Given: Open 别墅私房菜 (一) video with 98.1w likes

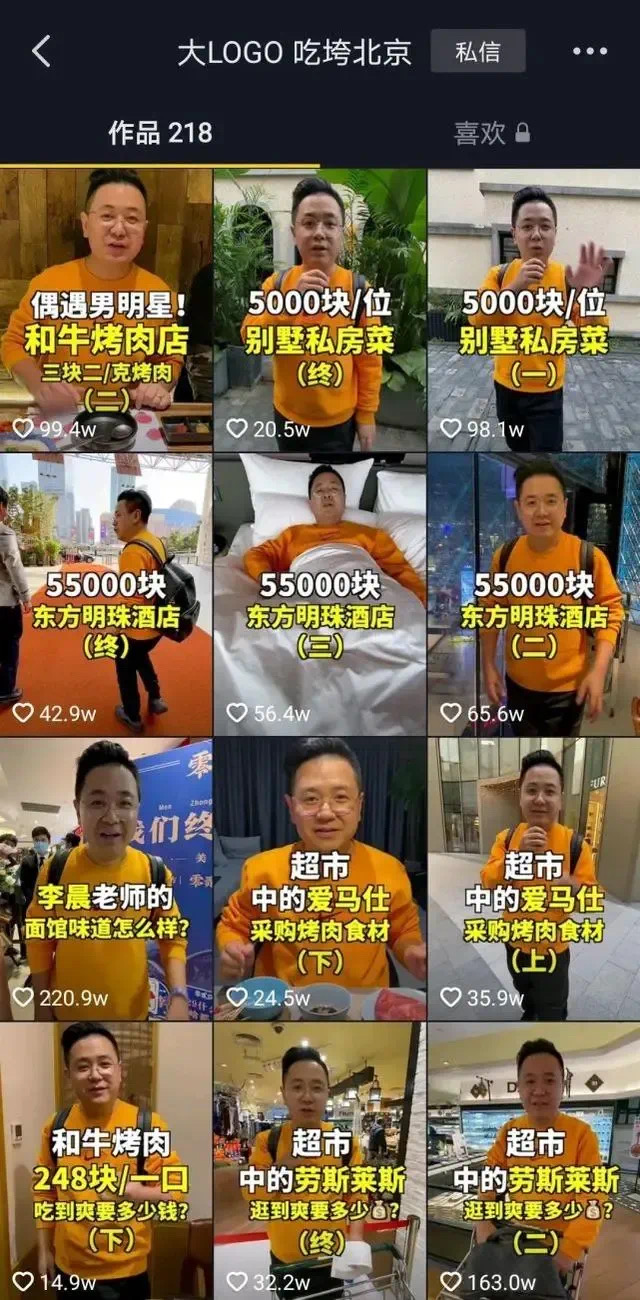Looking at the screenshot, I should [x=534, y=310].
